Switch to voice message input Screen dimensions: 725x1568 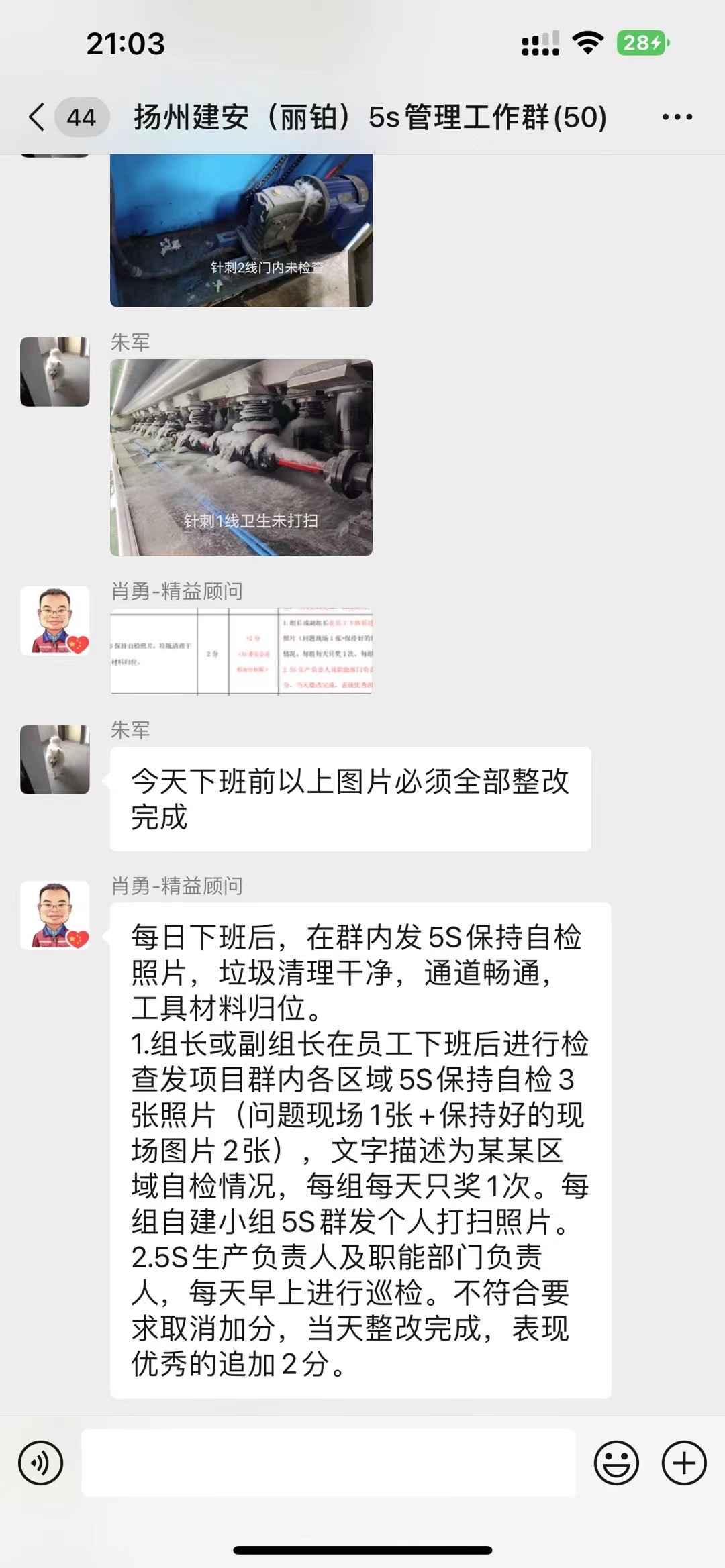tap(41, 1463)
